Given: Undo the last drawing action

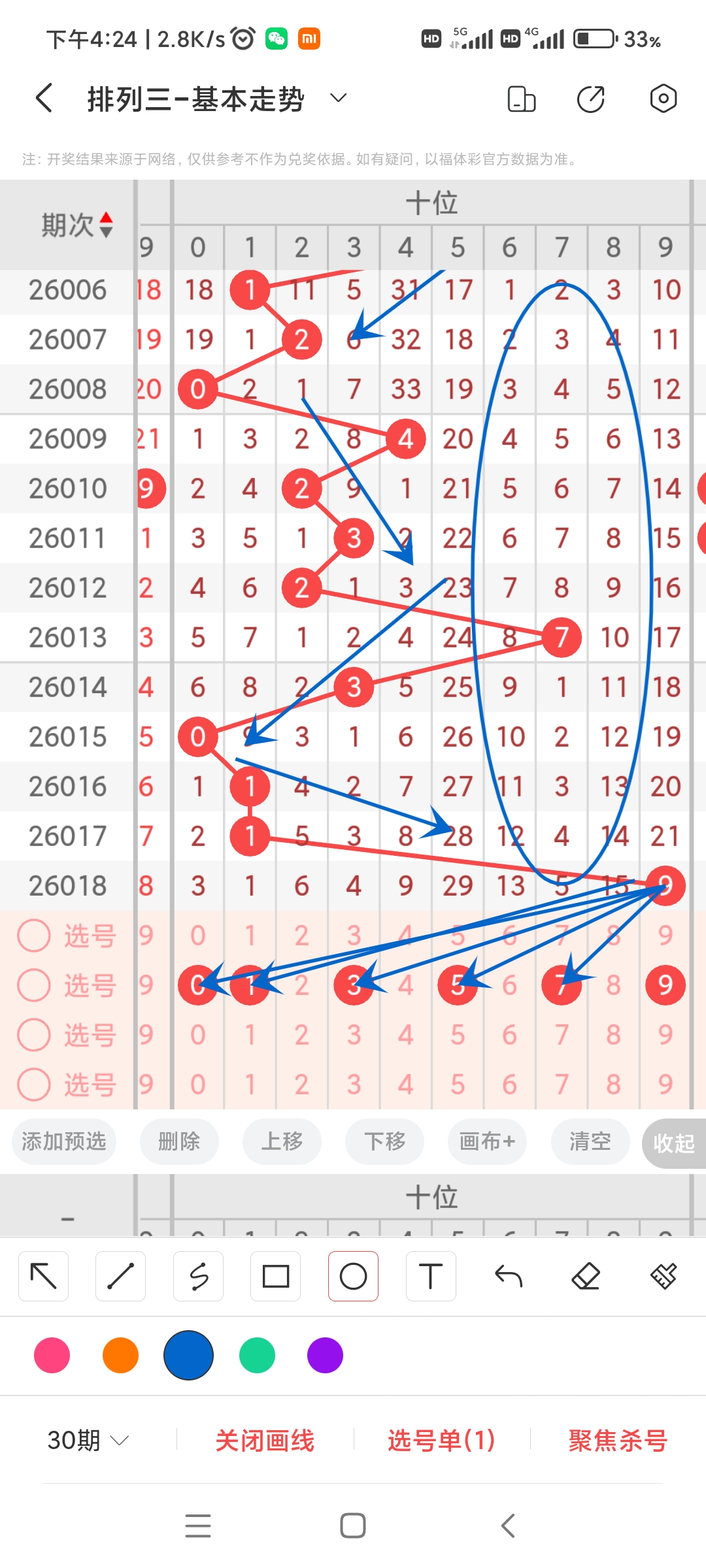Looking at the screenshot, I should coord(508,1275).
